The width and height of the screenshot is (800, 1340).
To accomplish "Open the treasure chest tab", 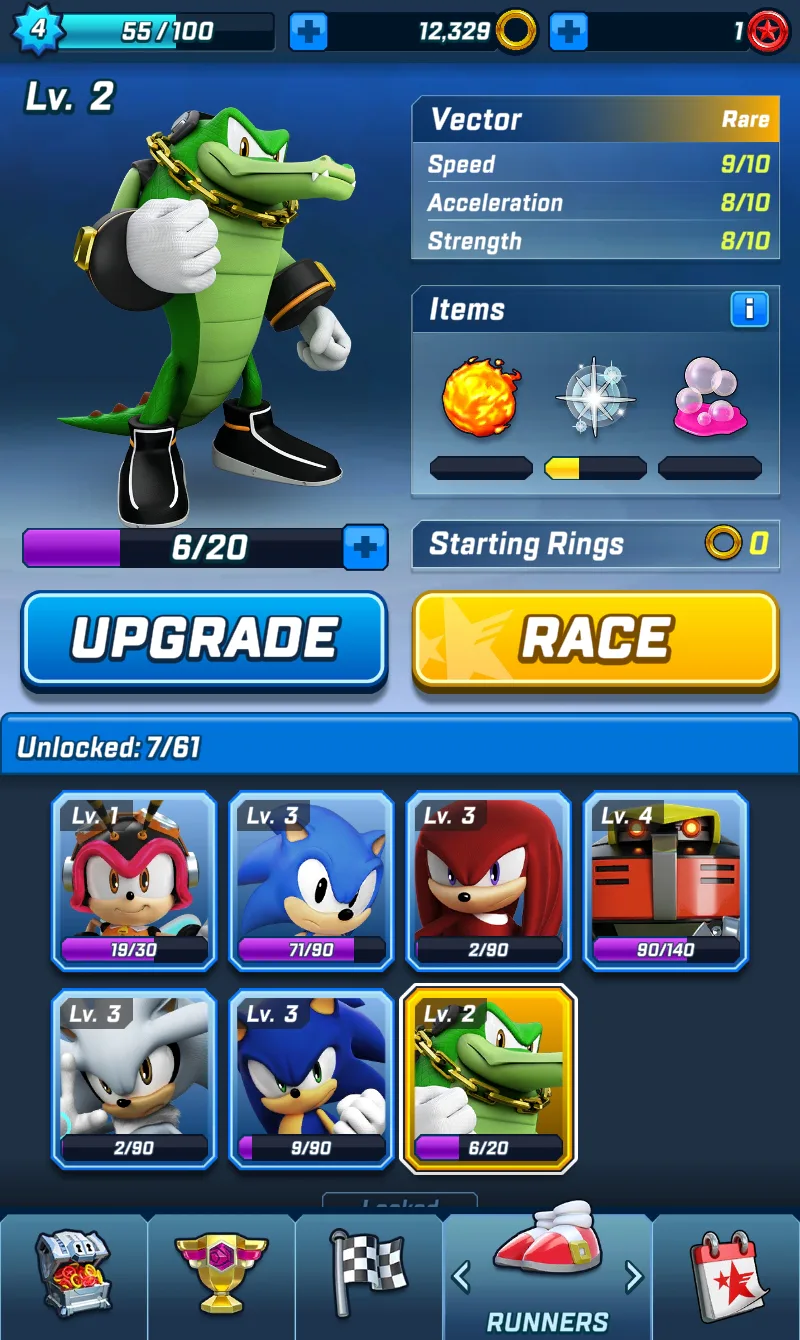I will (x=73, y=1275).
